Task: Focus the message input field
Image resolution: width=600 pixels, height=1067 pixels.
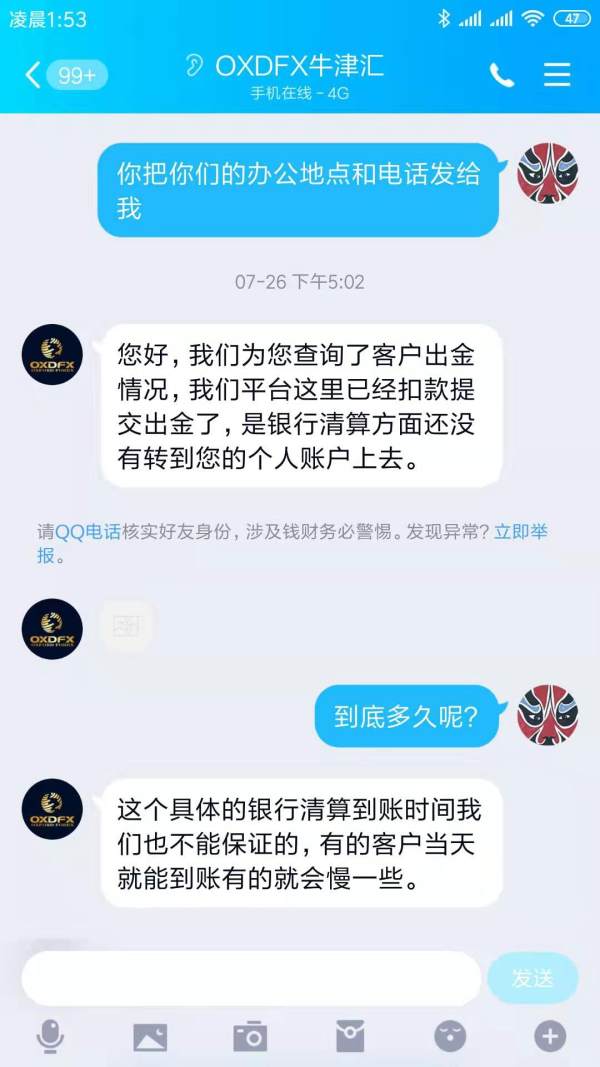Action: click(x=250, y=978)
